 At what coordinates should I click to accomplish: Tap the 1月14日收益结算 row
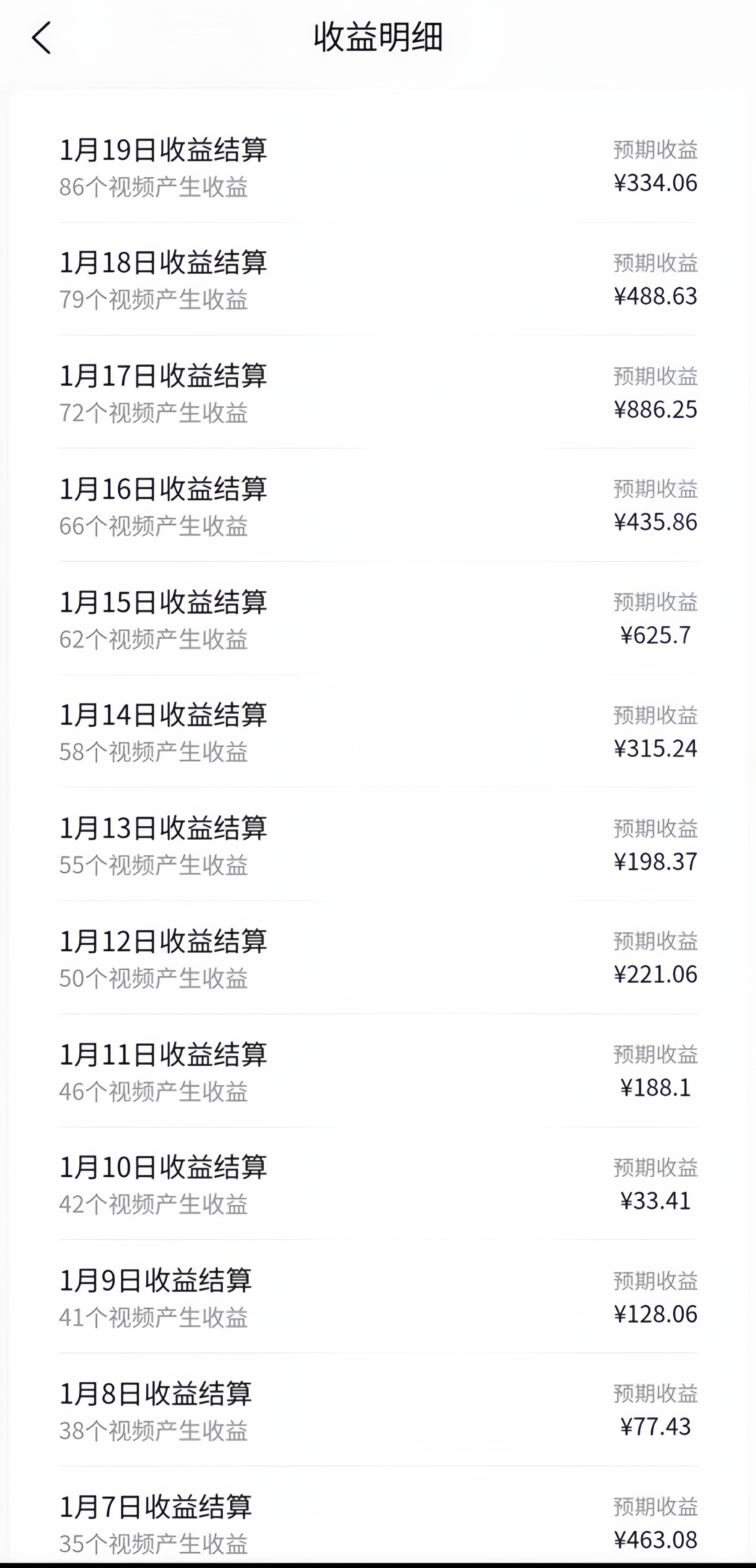pos(377,732)
